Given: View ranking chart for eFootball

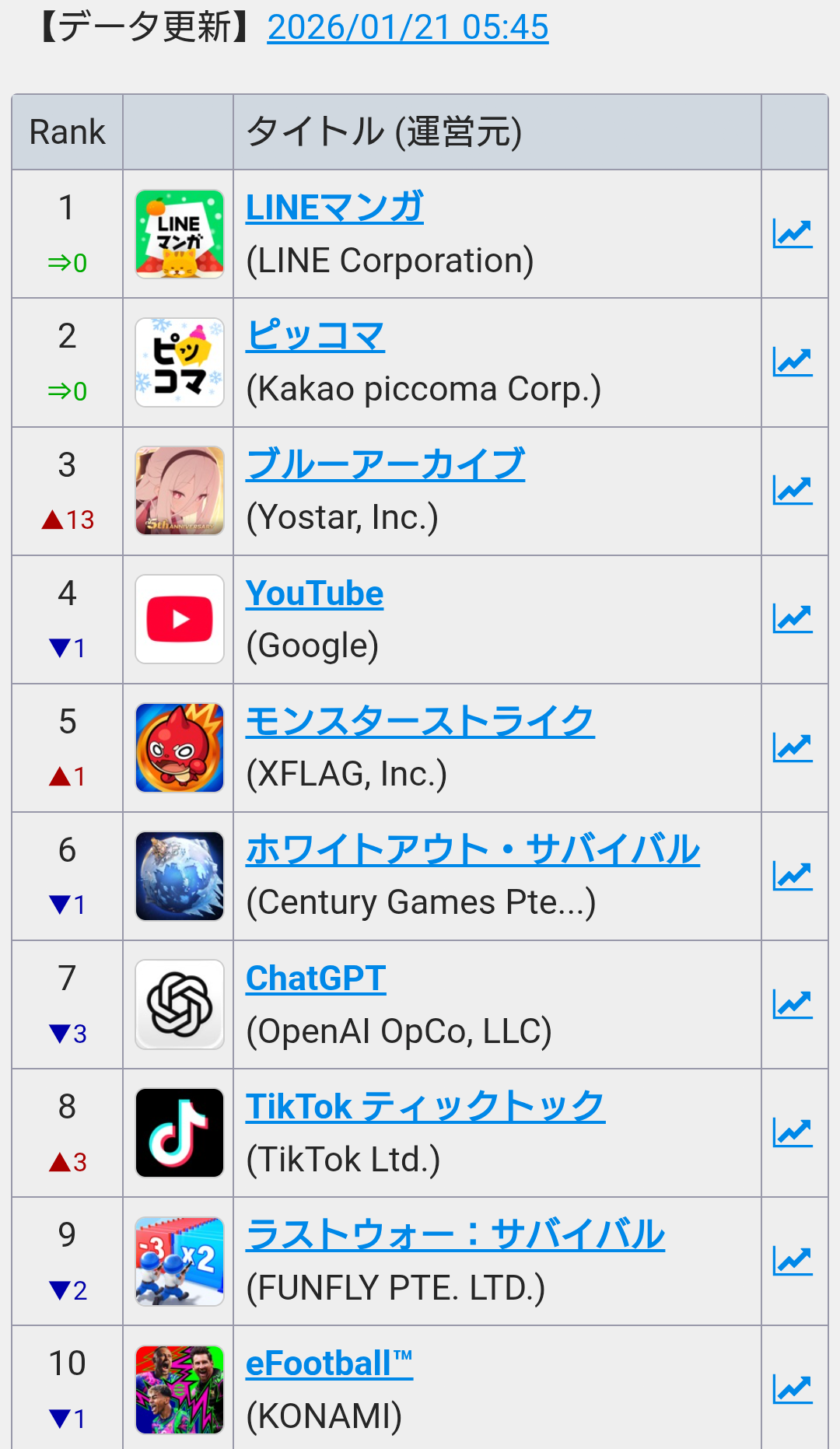Looking at the screenshot, I should [793, 1389].
